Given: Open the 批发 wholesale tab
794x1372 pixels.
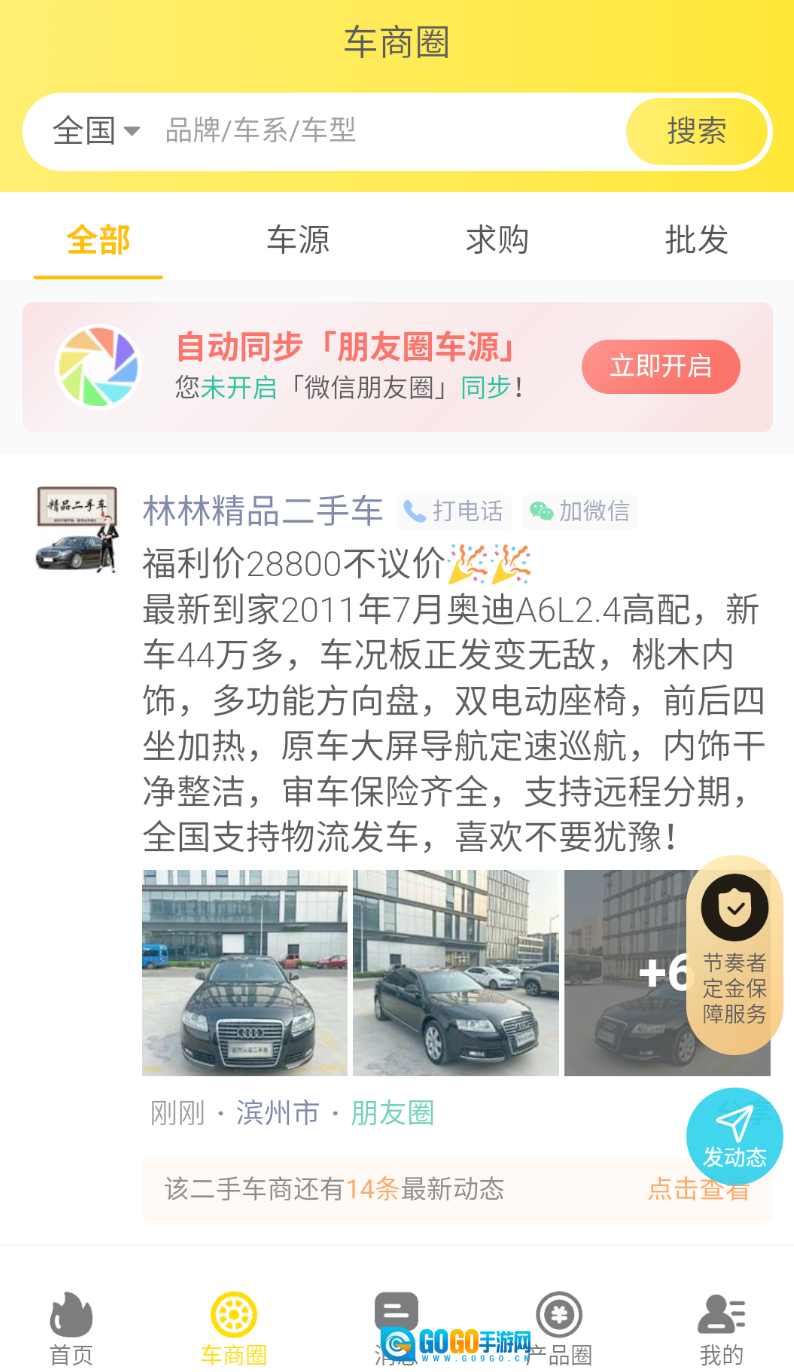Looking at the screenshot, I should pyautogui.click(x=696, y=240).
